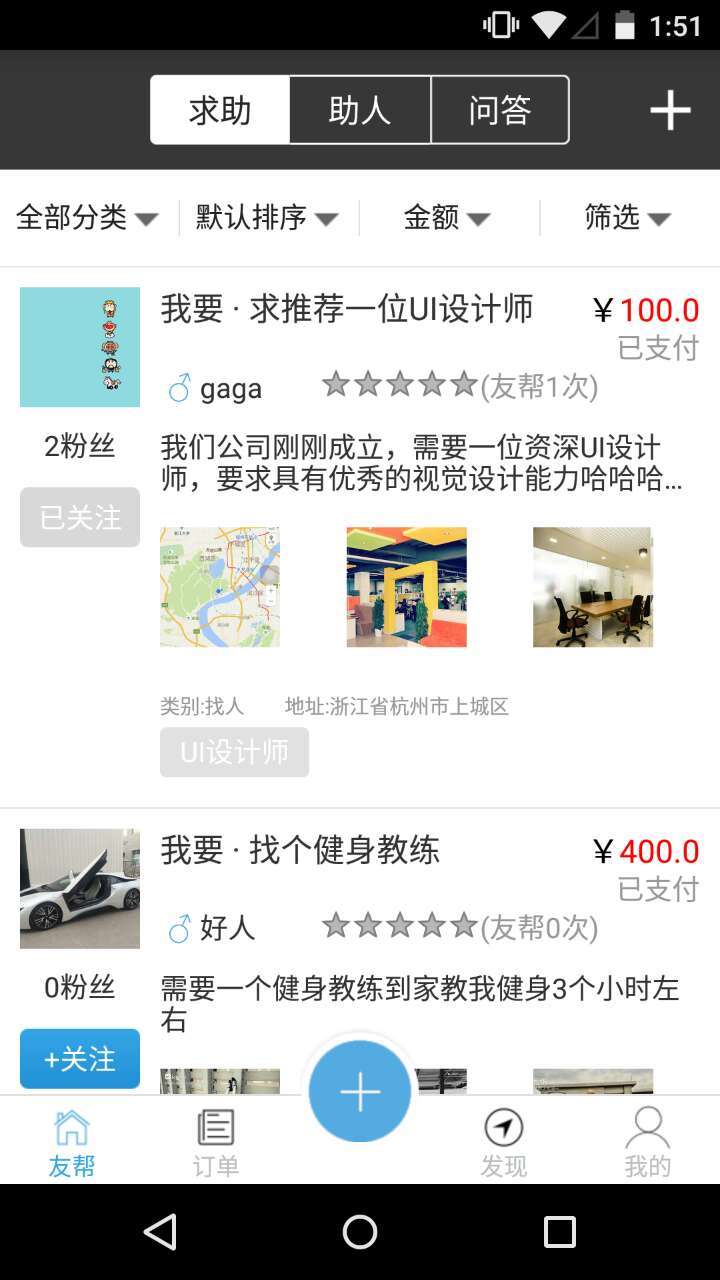Tap the plus icon in the top toolbar
The width and height of the screenshot is (720, 1280).
coord(668,110)
